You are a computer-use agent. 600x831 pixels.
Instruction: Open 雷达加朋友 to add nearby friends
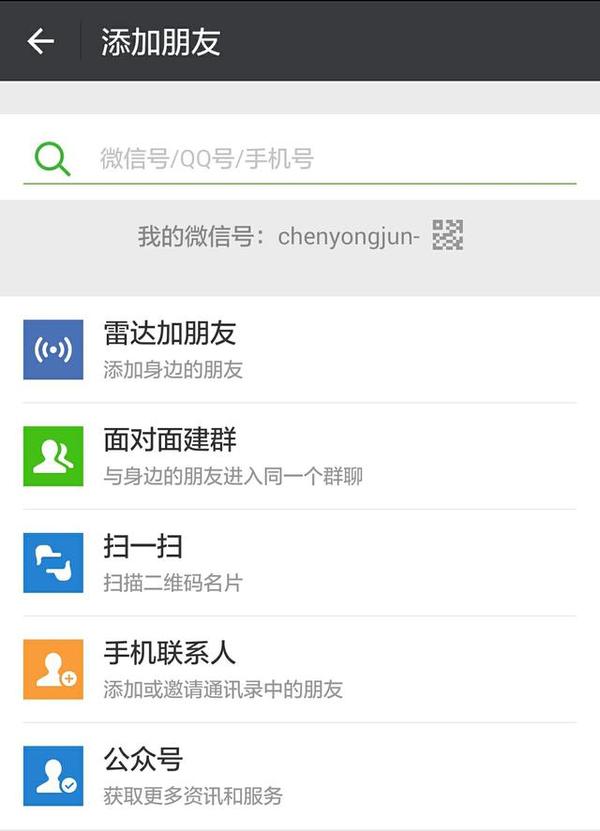coord(300,350)
